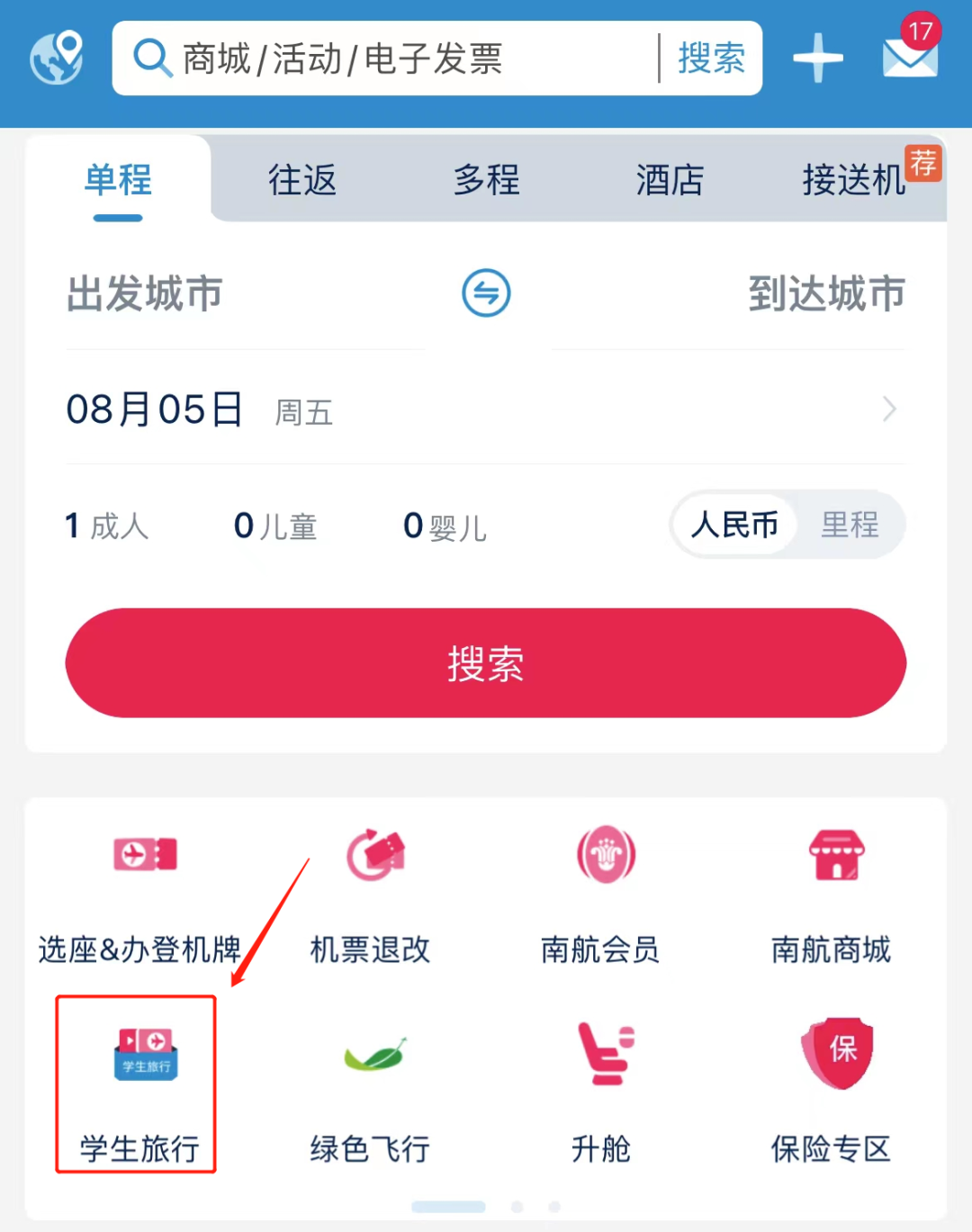Switch to the 往返 tab
This screenshot has width=972, height=1232.
(x=302, y=180)
